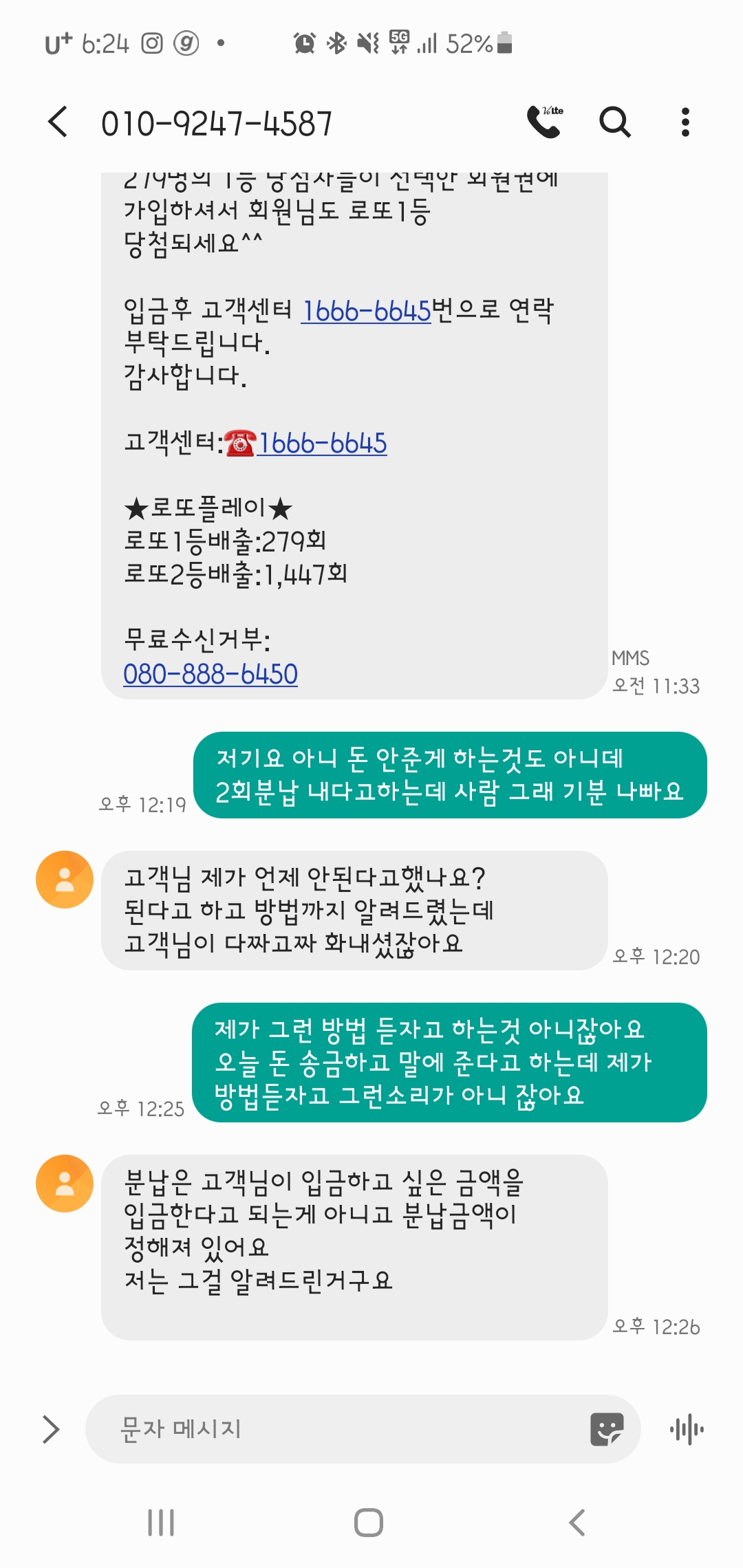Open recent apps from the navigation bar

click(x=161, y=1523)
